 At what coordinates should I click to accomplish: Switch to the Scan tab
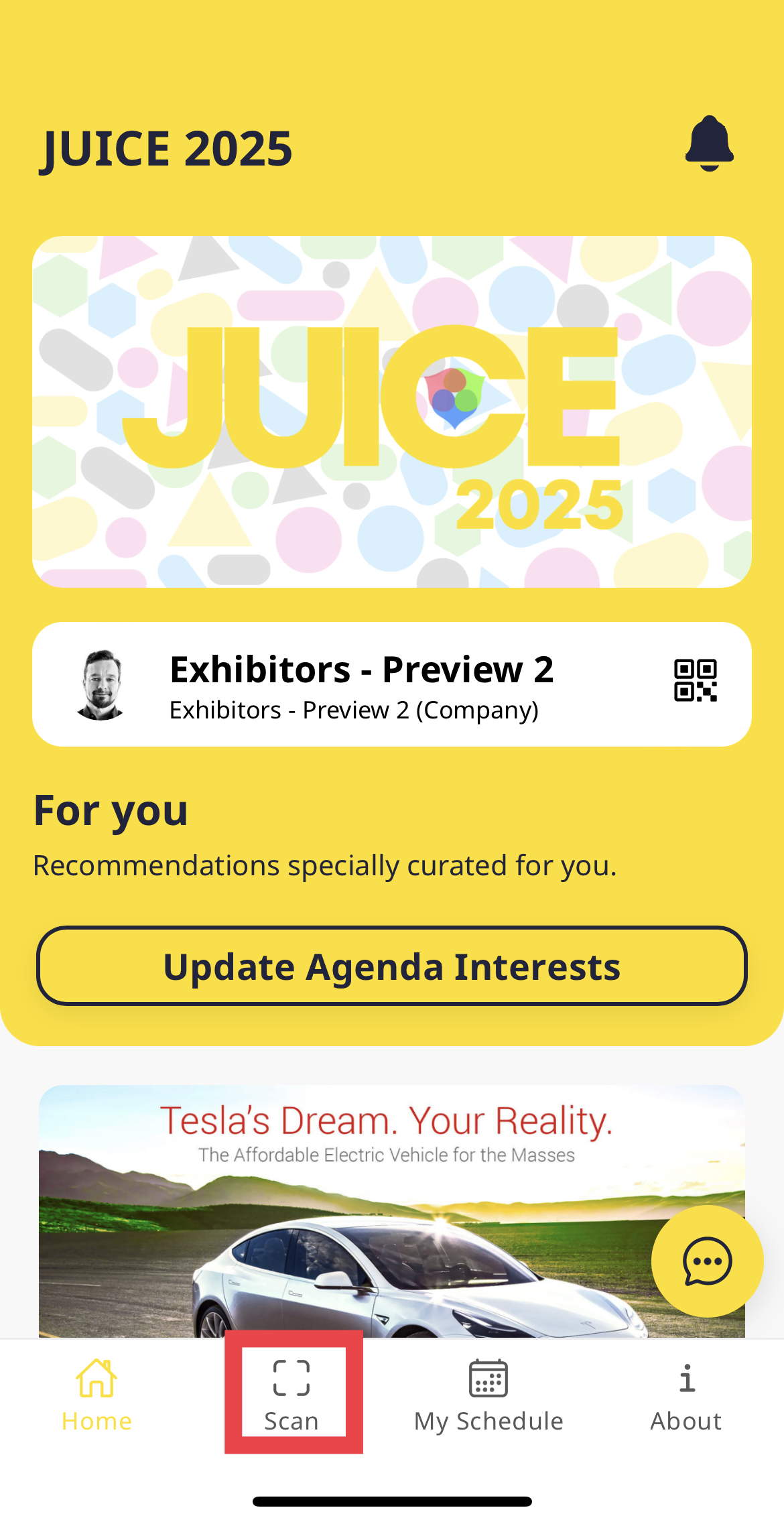292,1394
